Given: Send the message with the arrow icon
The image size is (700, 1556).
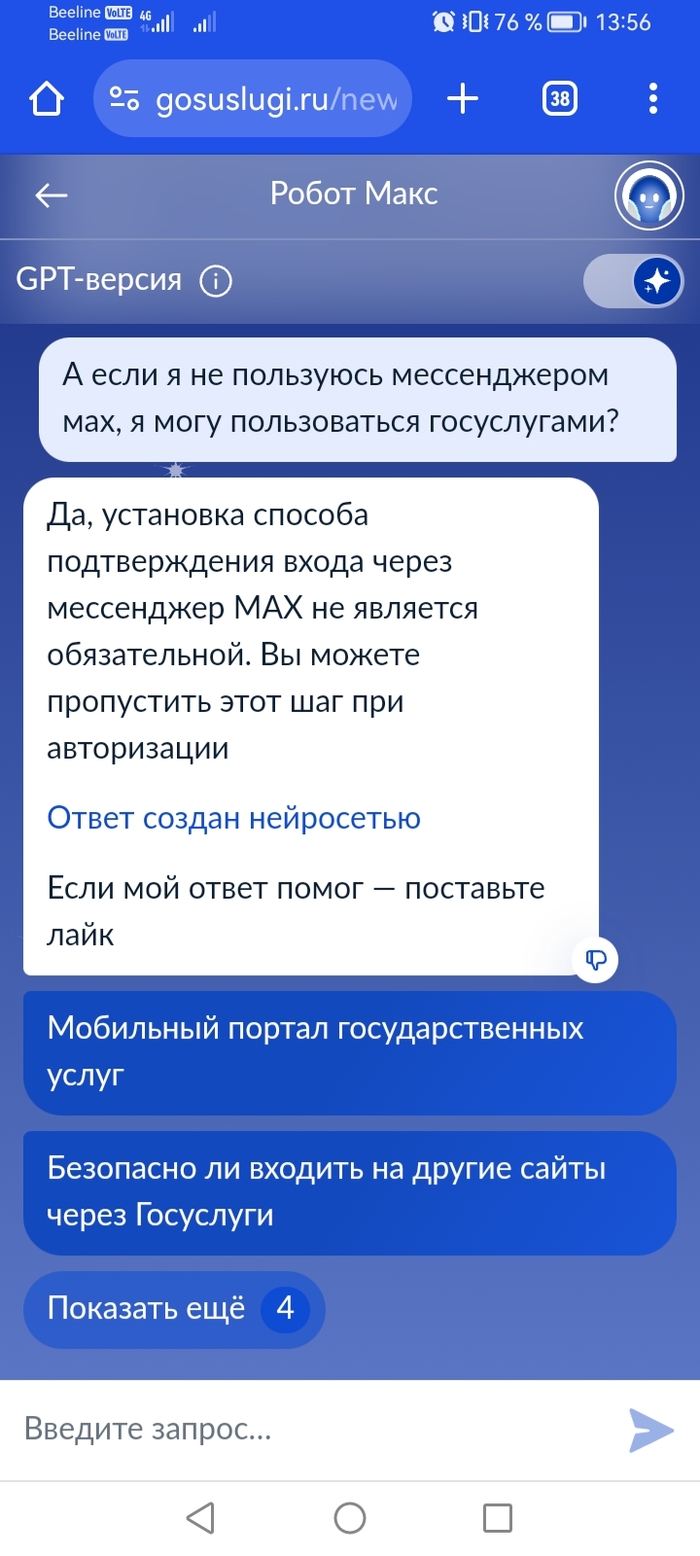Looking at the screenshot, I should click(651, 1429).
